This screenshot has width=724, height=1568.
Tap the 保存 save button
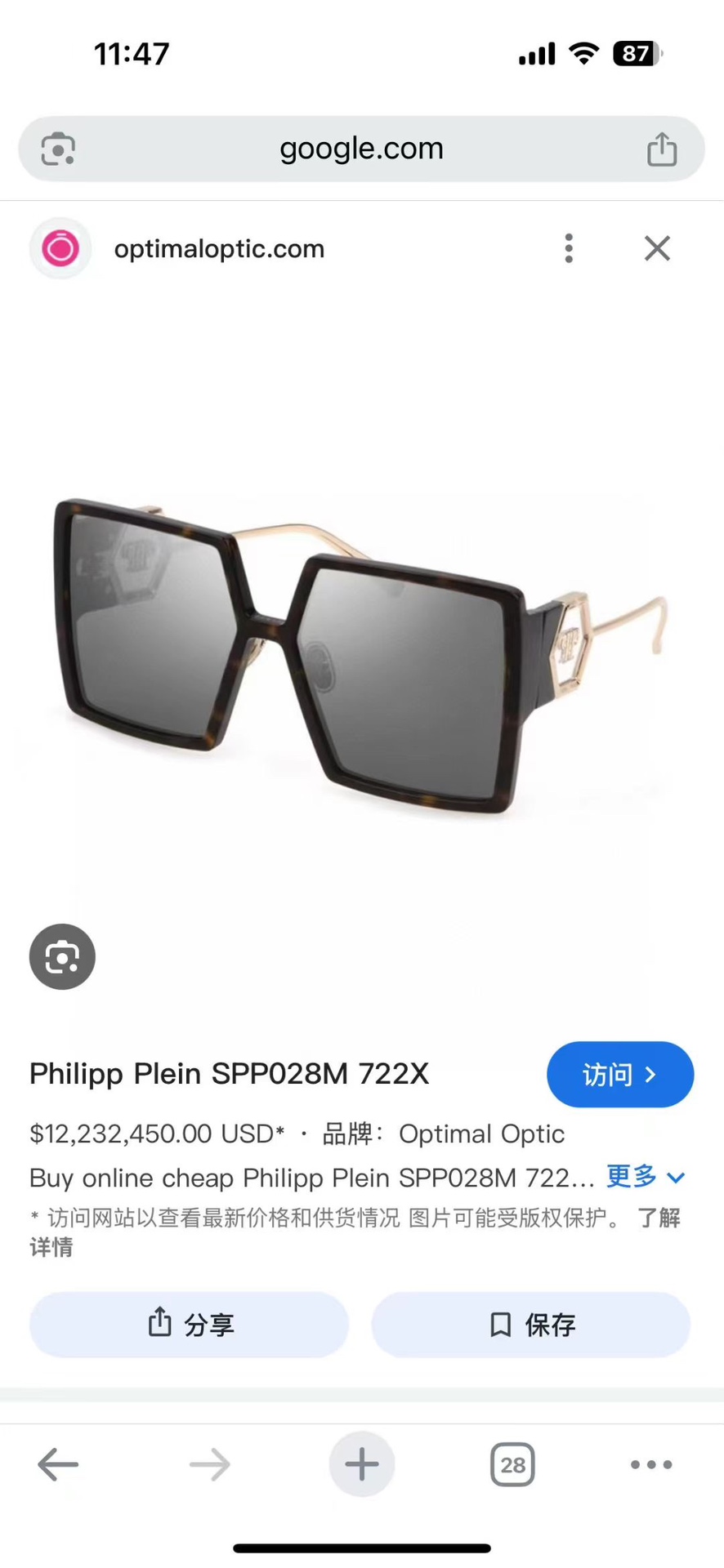coord(530,1325)
